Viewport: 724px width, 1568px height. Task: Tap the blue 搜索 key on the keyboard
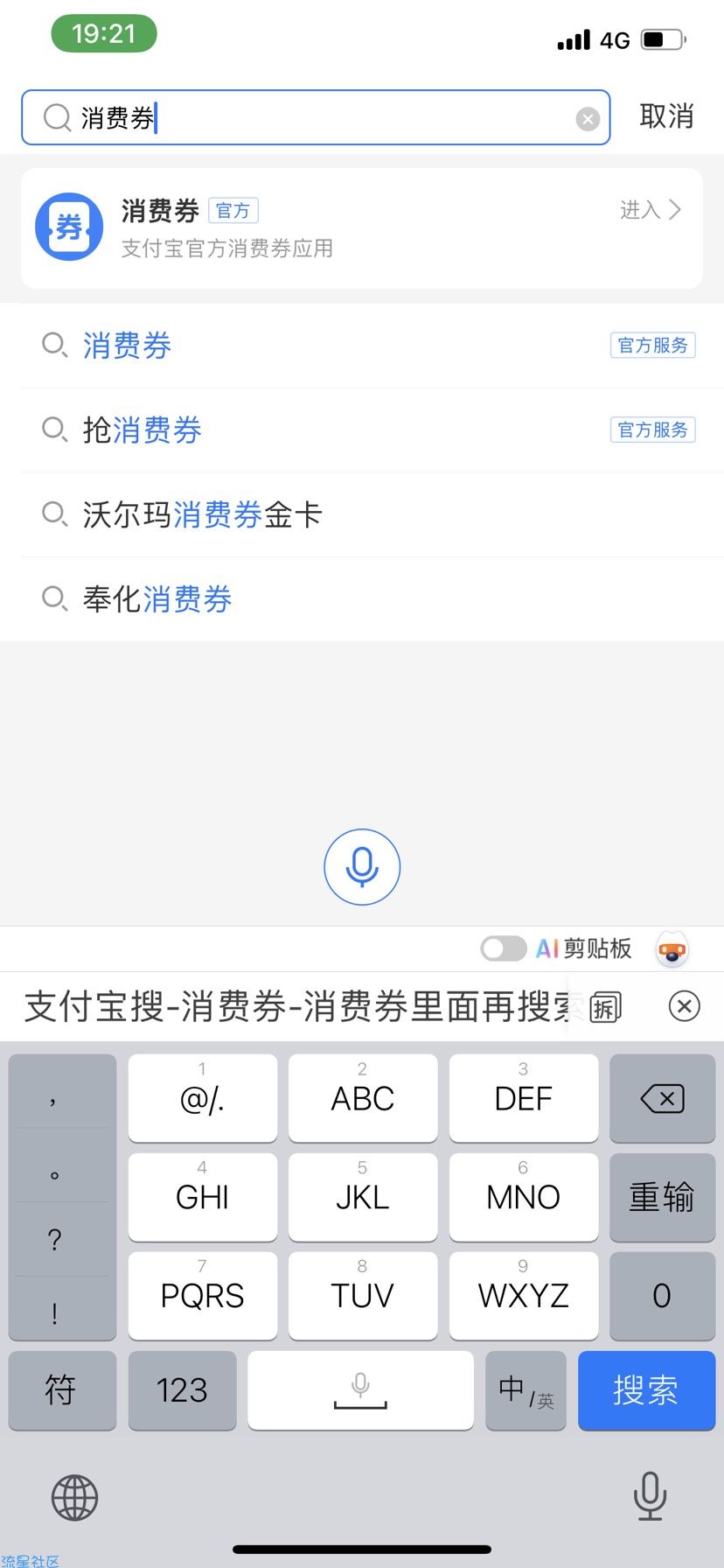(646, 1390)
